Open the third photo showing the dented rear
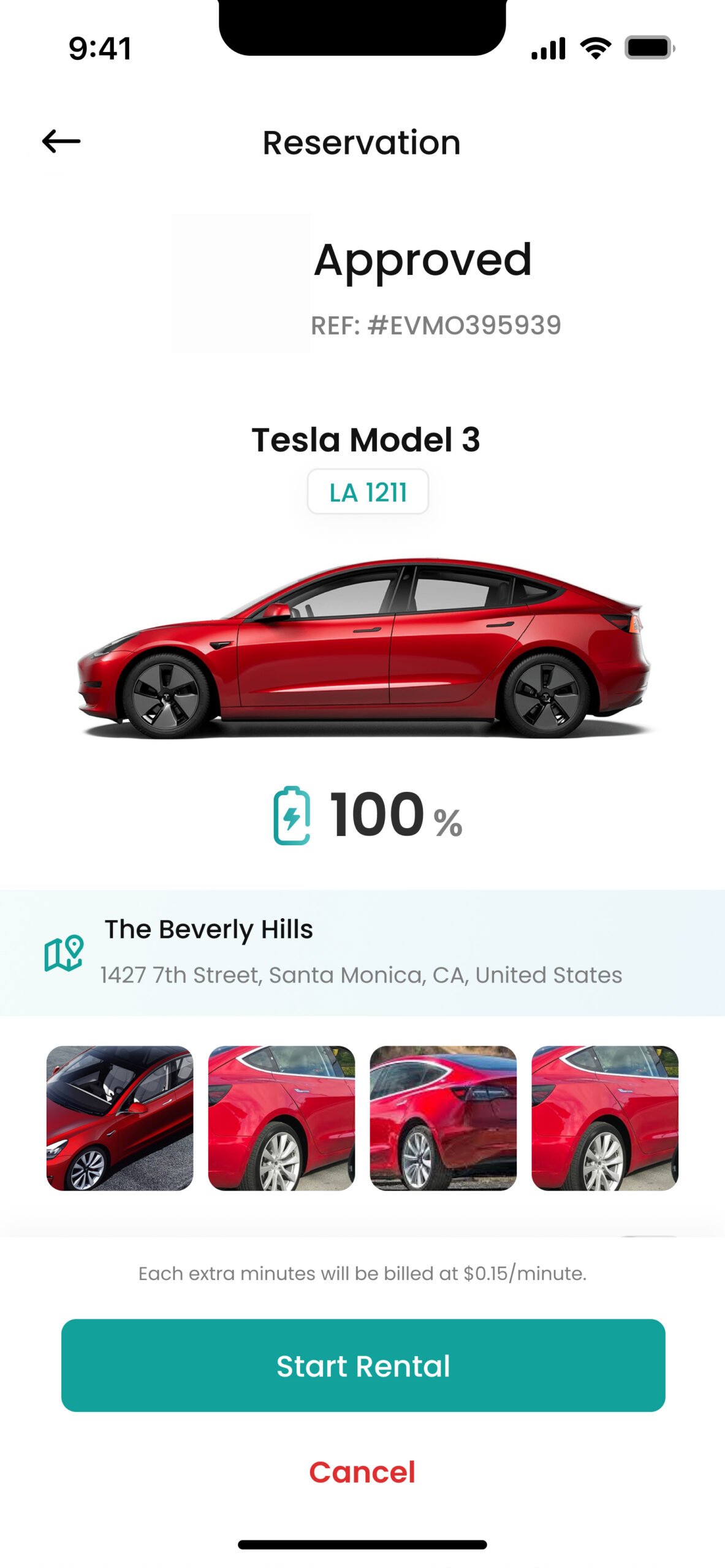This screenshot has width=725, height=1568. point(443,1118)
